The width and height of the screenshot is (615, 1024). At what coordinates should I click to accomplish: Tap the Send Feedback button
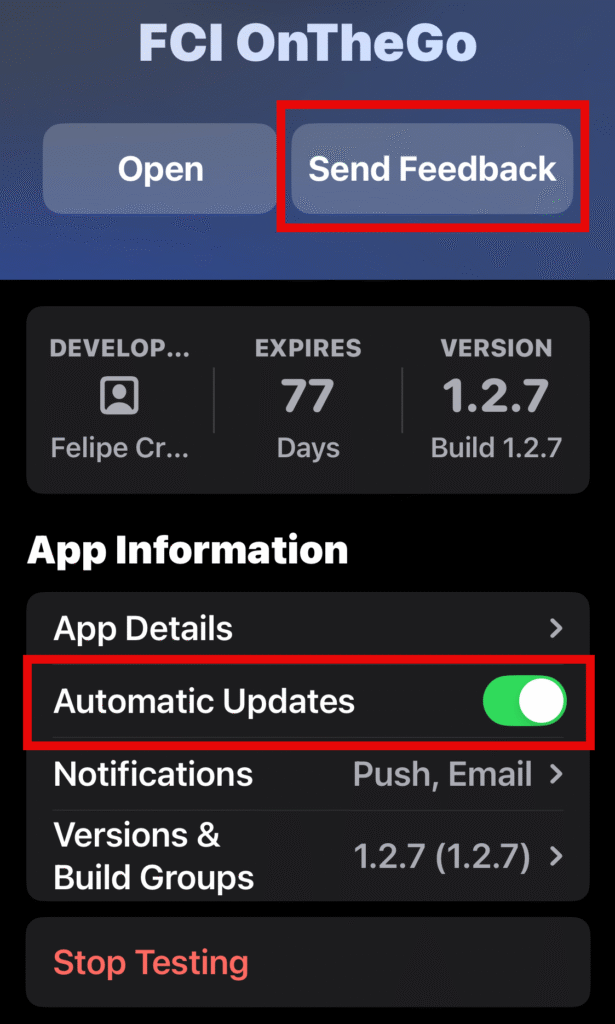(432, 169)
